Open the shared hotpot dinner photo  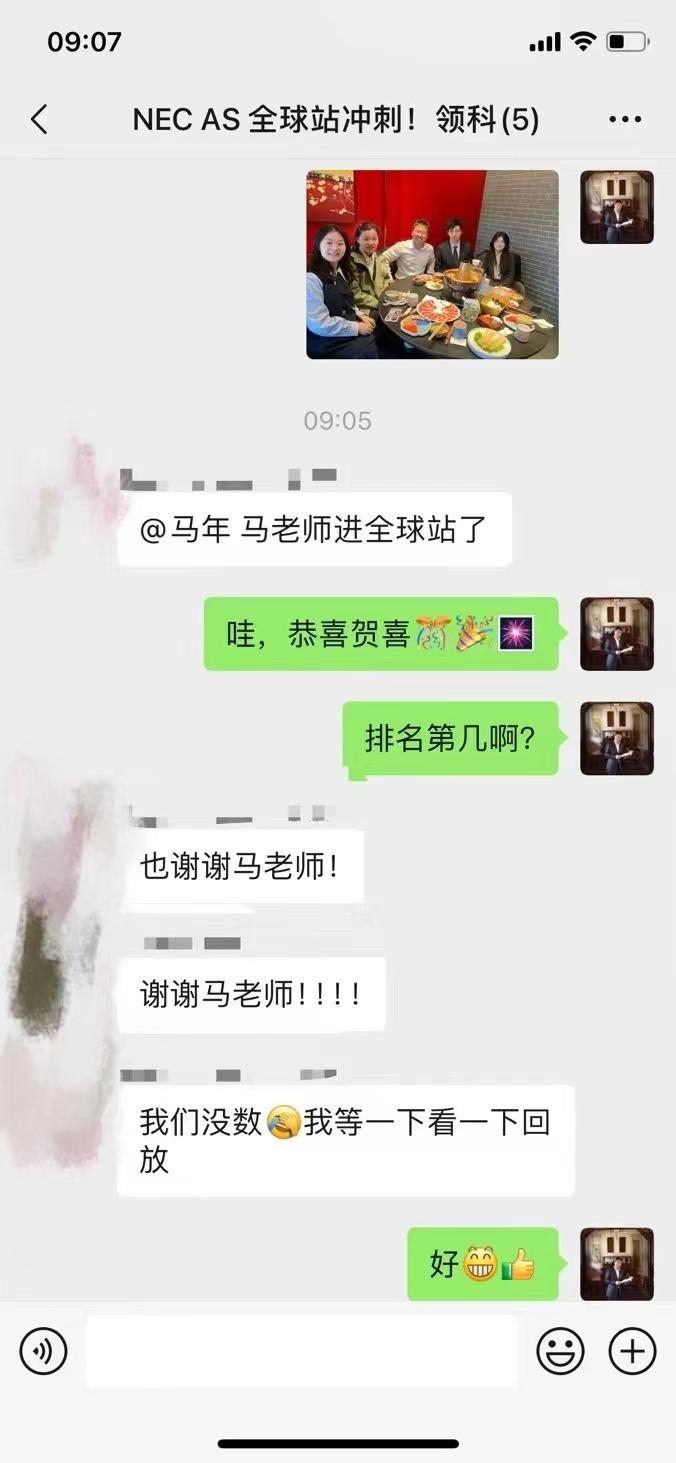coord(432,264)
